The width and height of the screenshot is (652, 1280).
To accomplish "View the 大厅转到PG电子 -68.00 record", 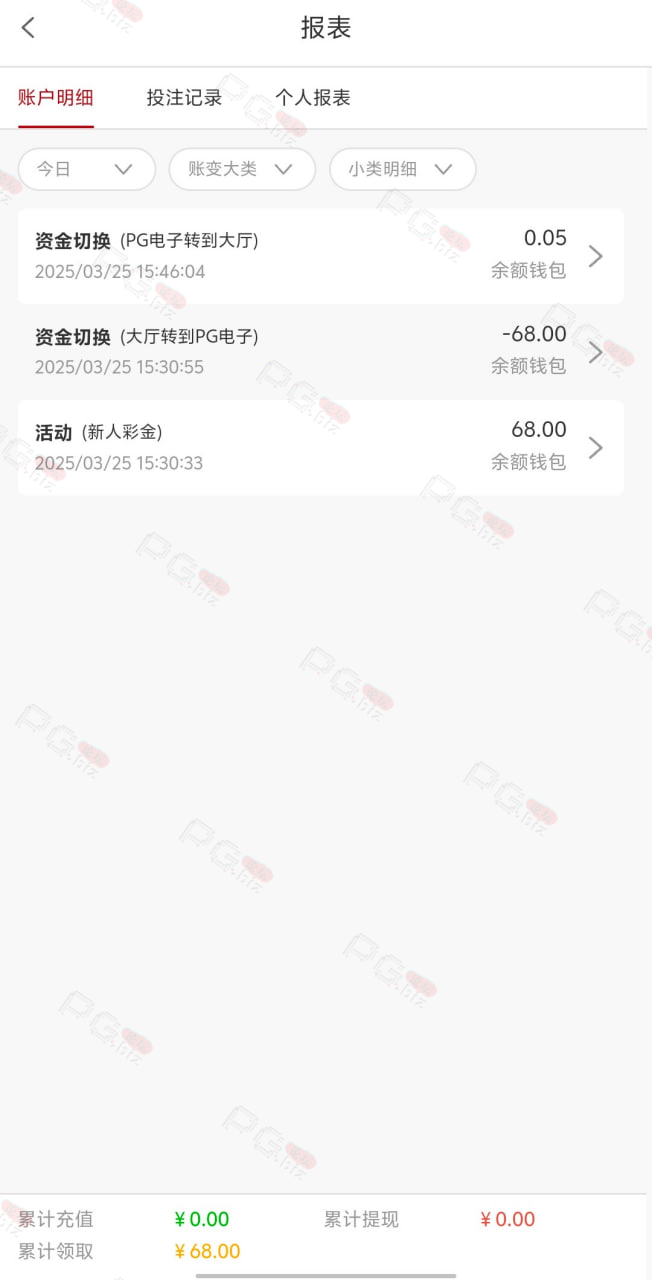I will point(321,352).
